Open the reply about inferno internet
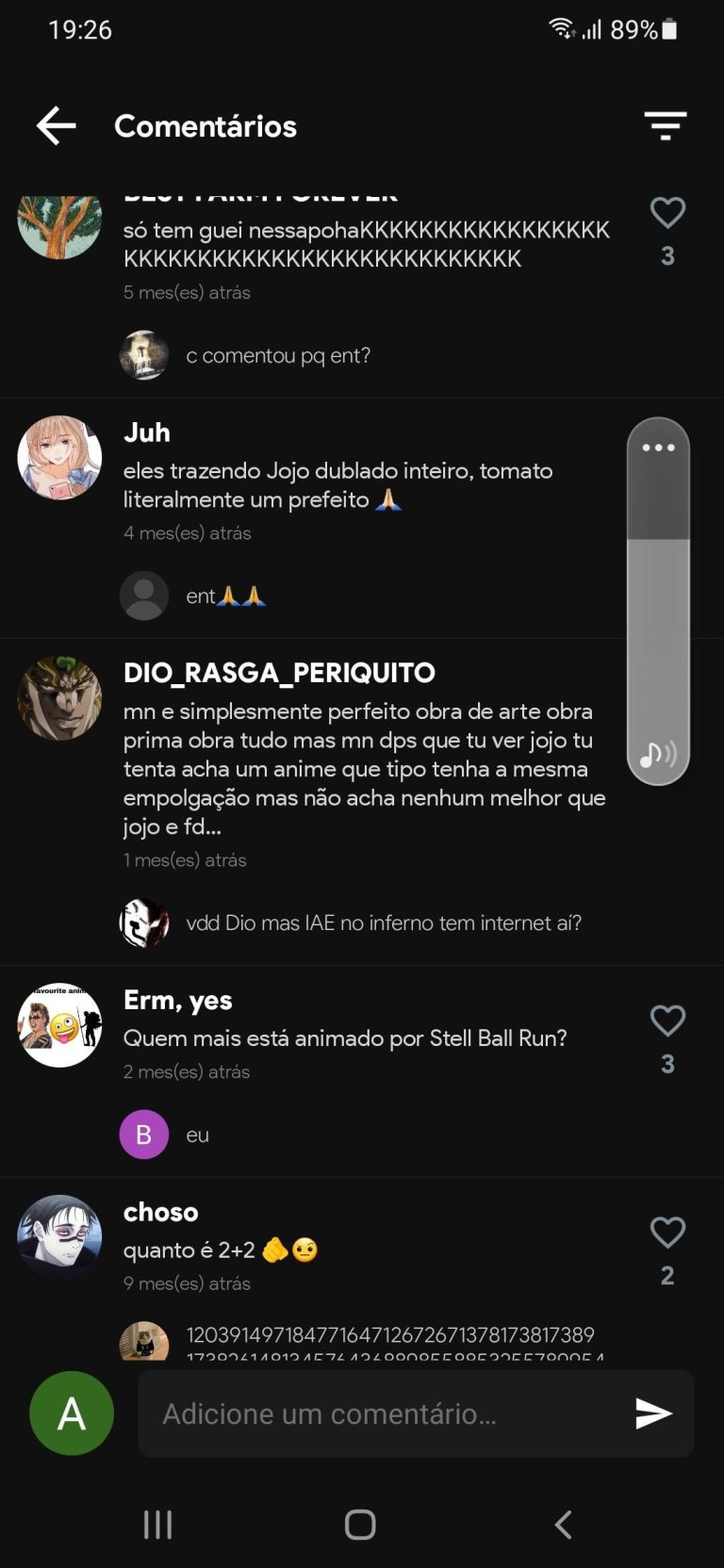The height and width of the screenshot is (1568, 724). [383, 923]
